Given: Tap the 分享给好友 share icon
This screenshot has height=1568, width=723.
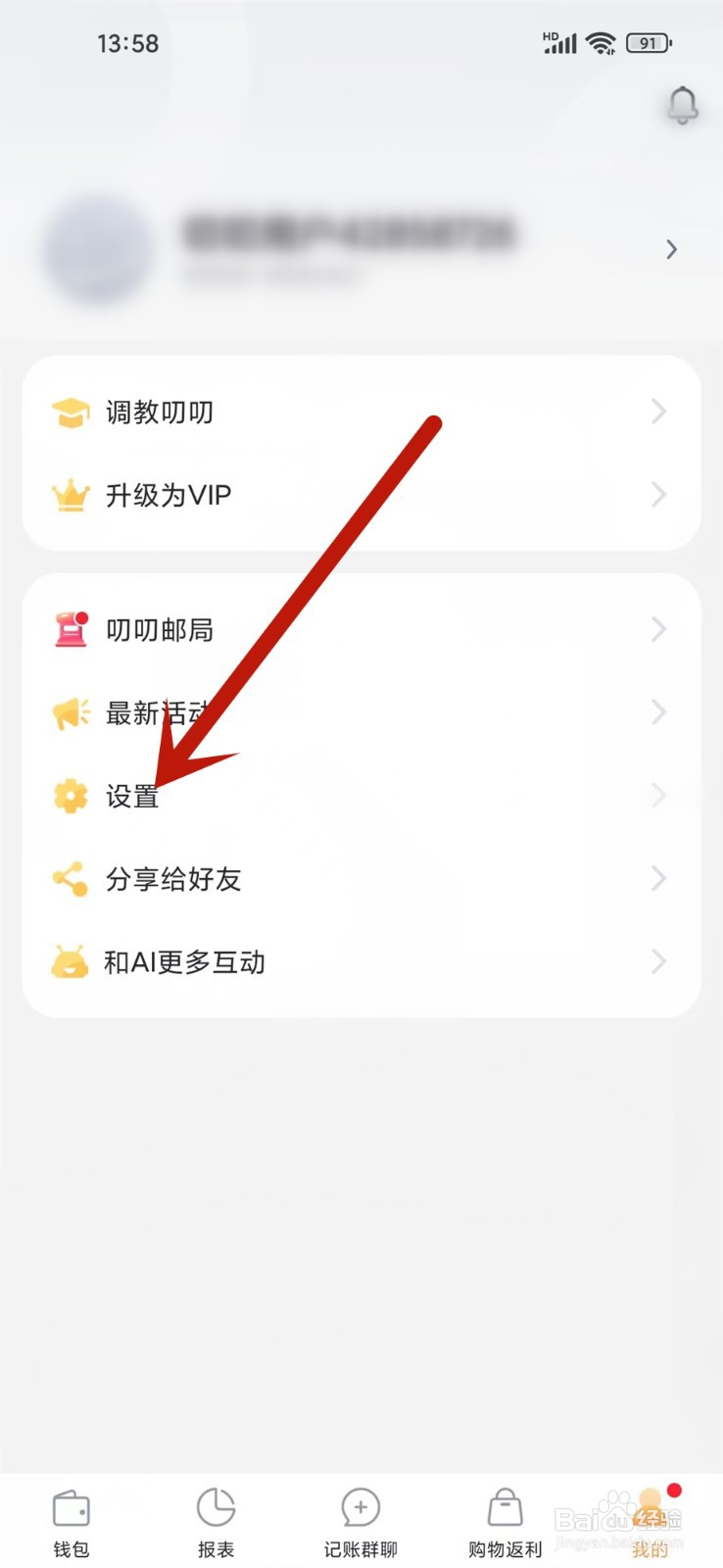Looking at the screenshot, I should coord(68,878).
